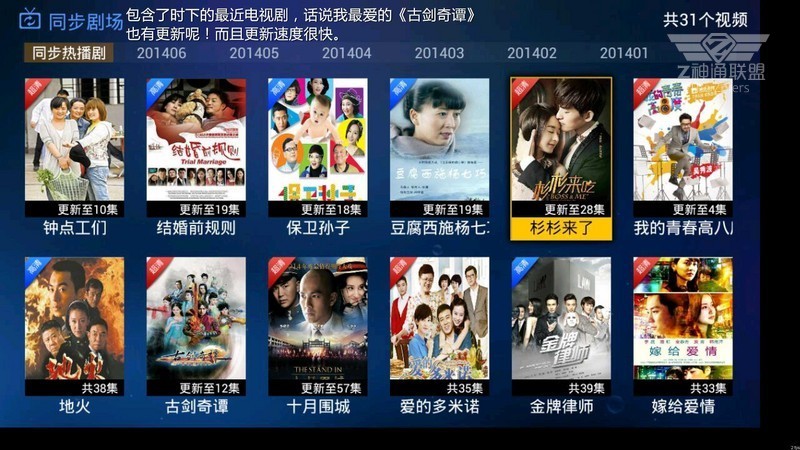This screenshot has height=450, width=800.
Task: Switch to the 201406 tab
Action: click(x=161, y=53)
